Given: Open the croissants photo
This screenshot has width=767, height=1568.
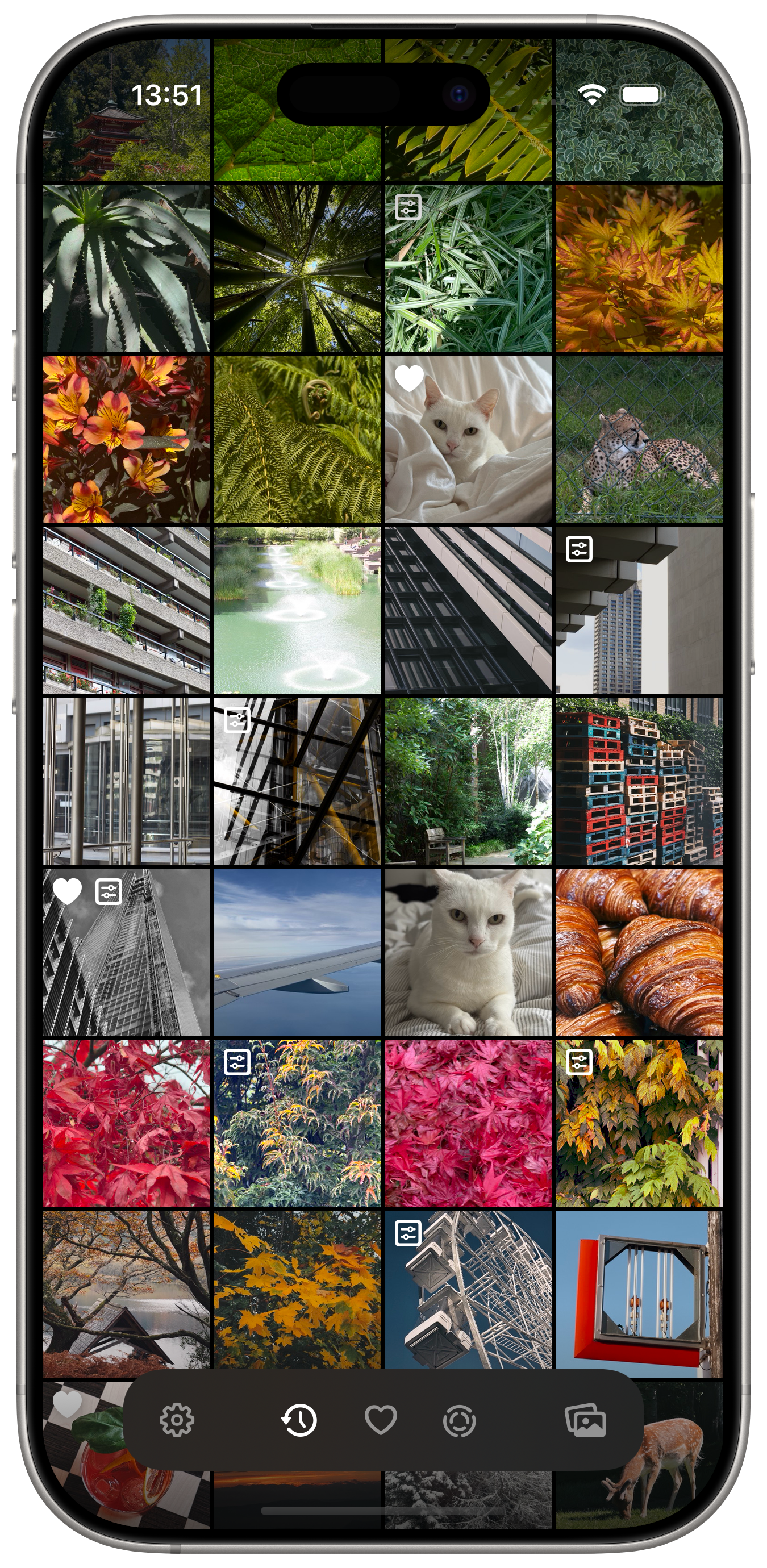Looking at the screenshot, I should 639,952.
